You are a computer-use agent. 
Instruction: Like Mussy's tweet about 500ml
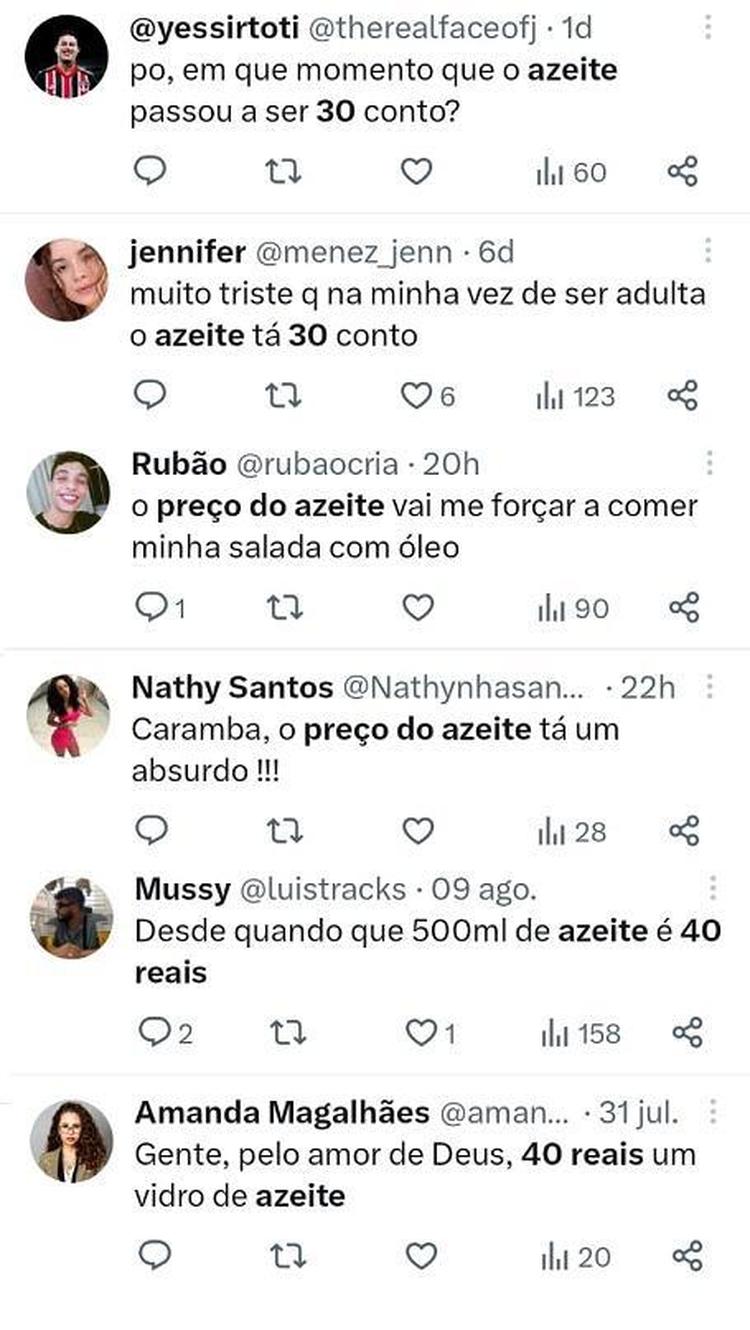point(420,1033)
